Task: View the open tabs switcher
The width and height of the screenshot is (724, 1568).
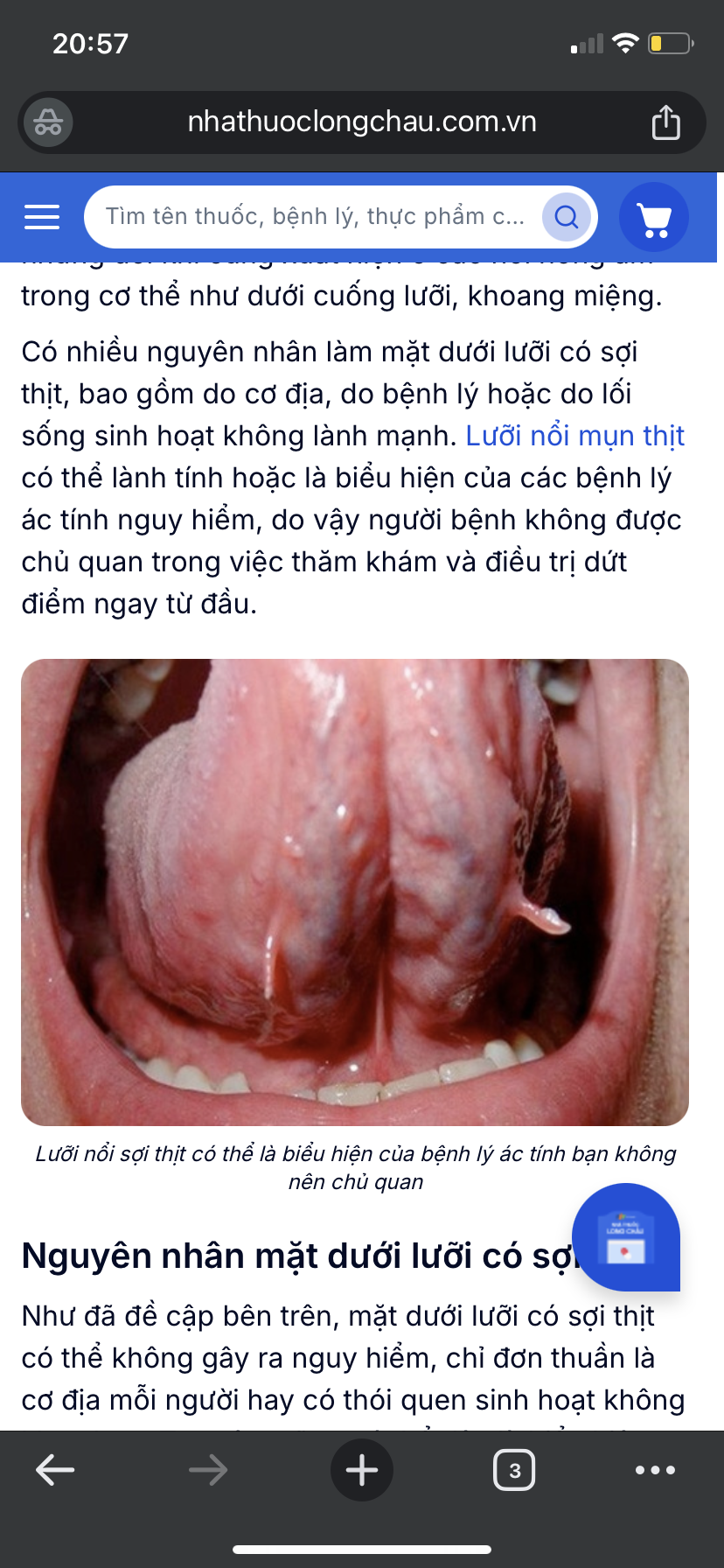Action: [514, 1470]
